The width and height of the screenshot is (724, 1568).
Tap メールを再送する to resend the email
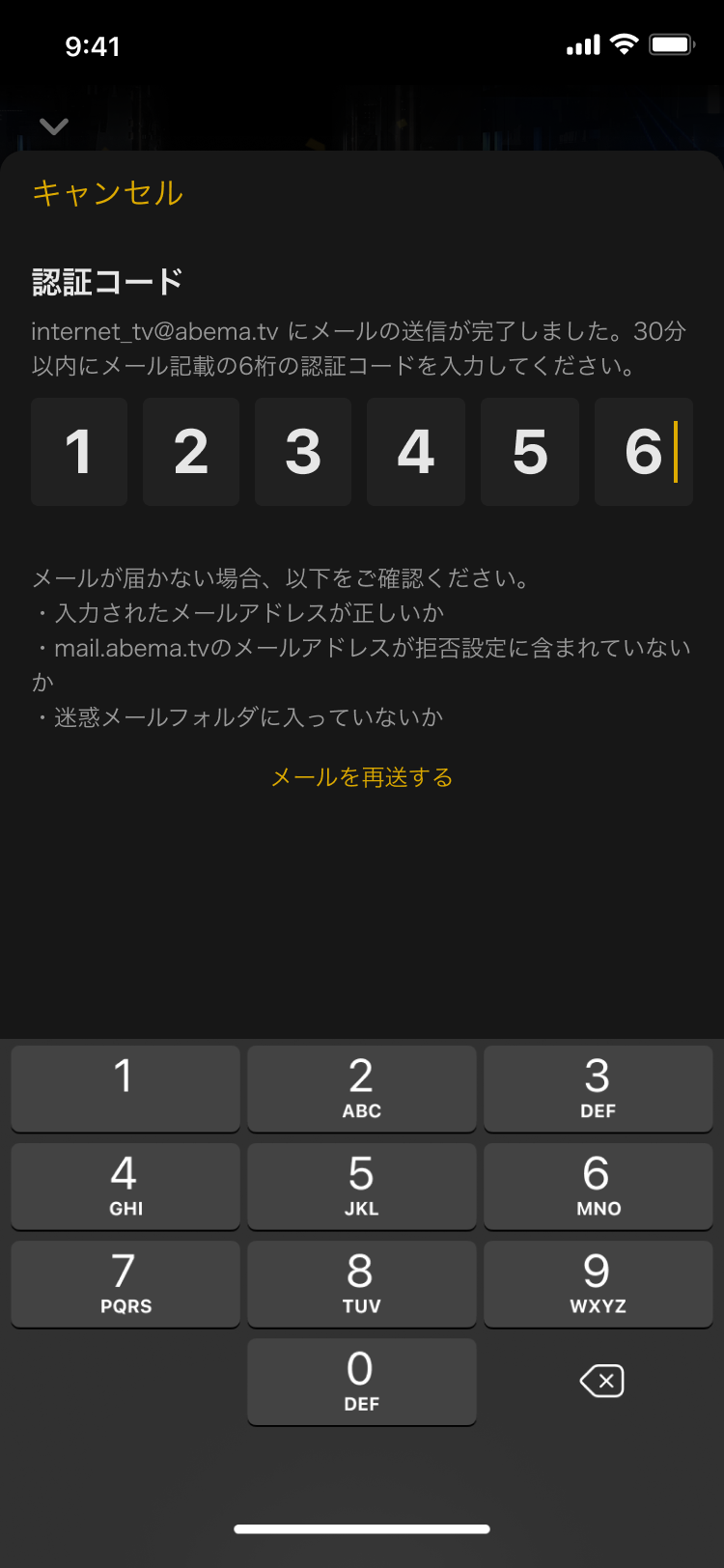click(361, 777)
